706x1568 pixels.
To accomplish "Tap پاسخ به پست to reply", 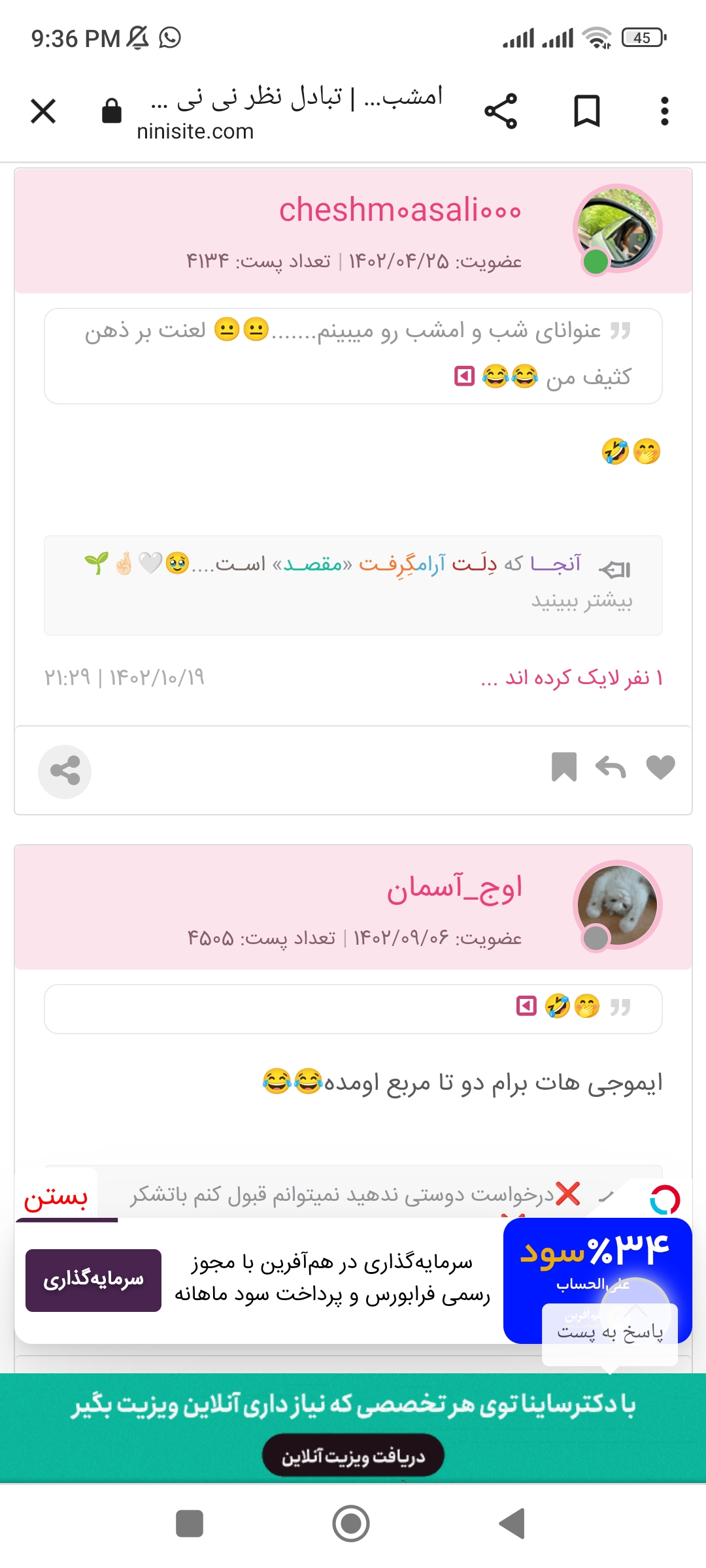I will (610, 1332).
